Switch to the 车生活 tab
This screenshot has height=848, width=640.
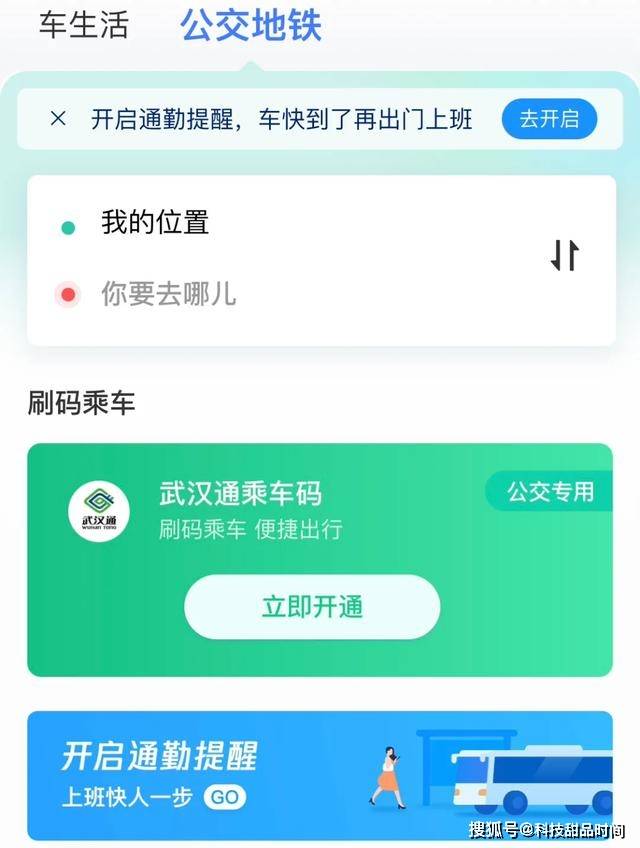coord(84,25)
